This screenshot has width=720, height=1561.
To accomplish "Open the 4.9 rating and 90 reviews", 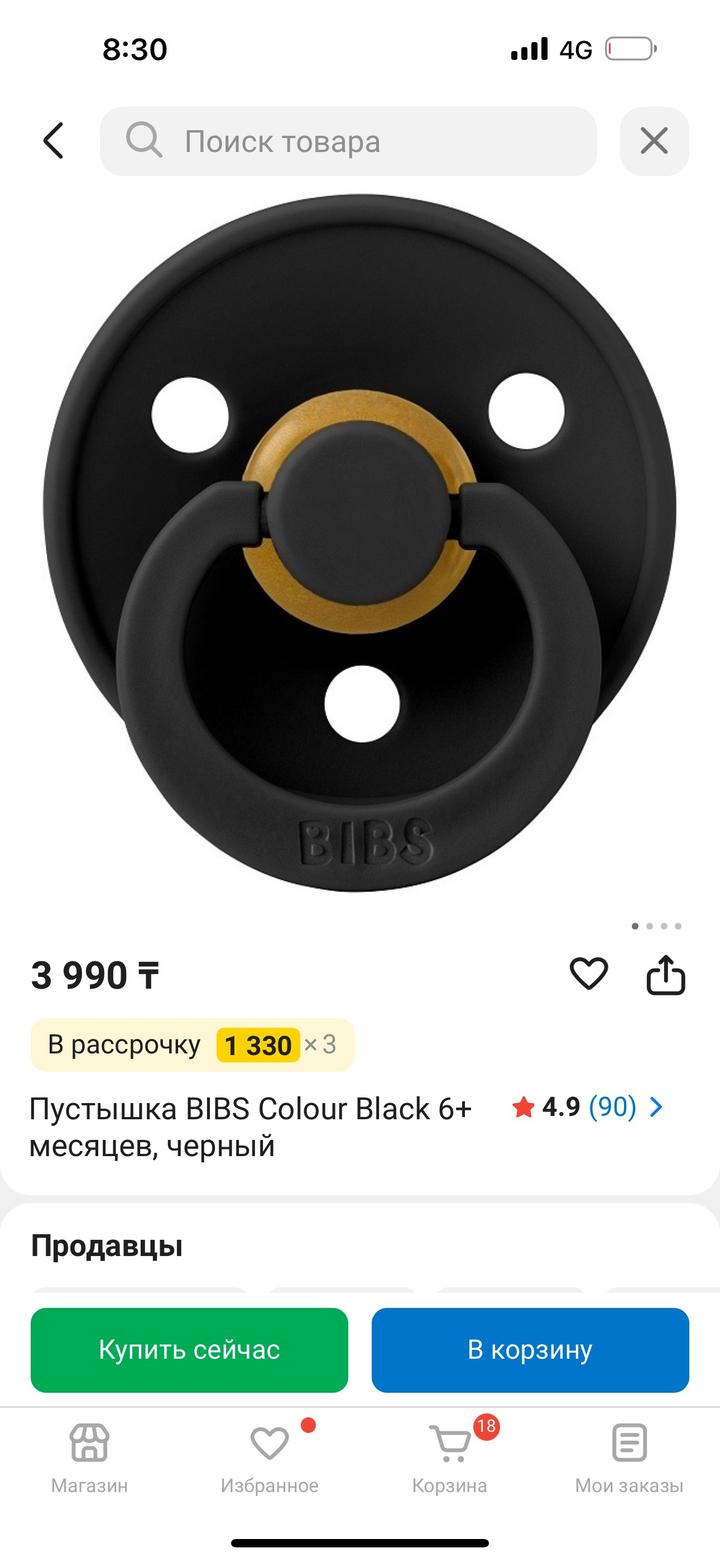I will pos(588,1107).
